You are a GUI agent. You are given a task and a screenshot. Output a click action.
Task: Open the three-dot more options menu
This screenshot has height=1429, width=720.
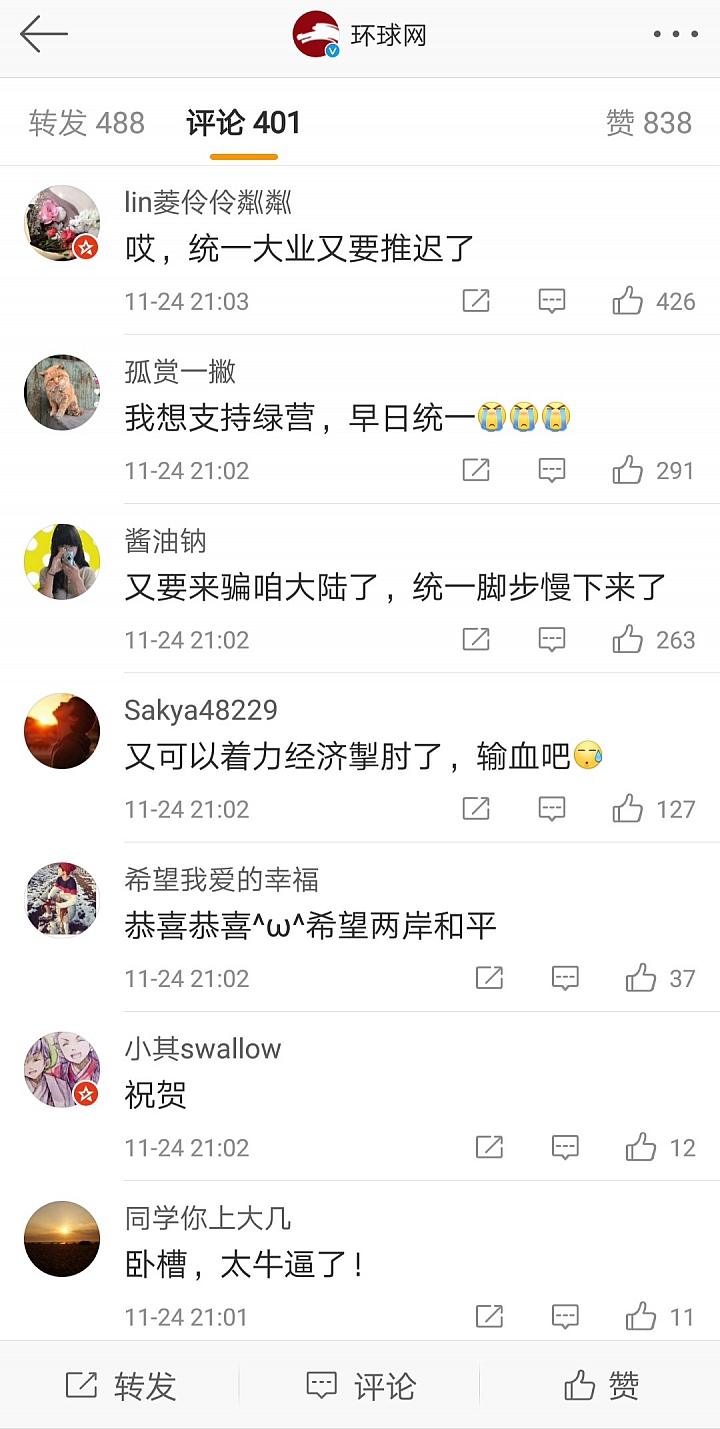coord(675,33)
